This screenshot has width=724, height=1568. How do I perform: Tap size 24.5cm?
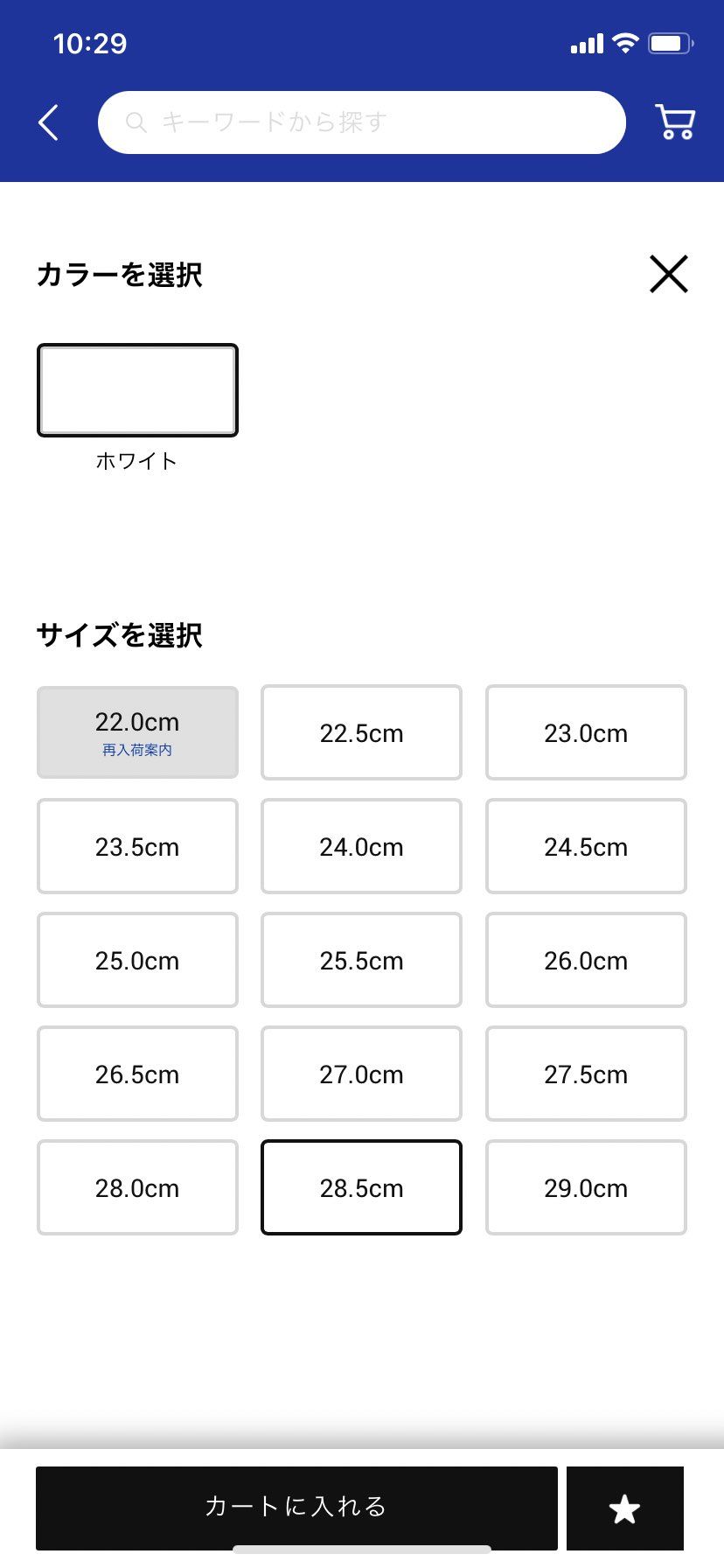[586, 846]
